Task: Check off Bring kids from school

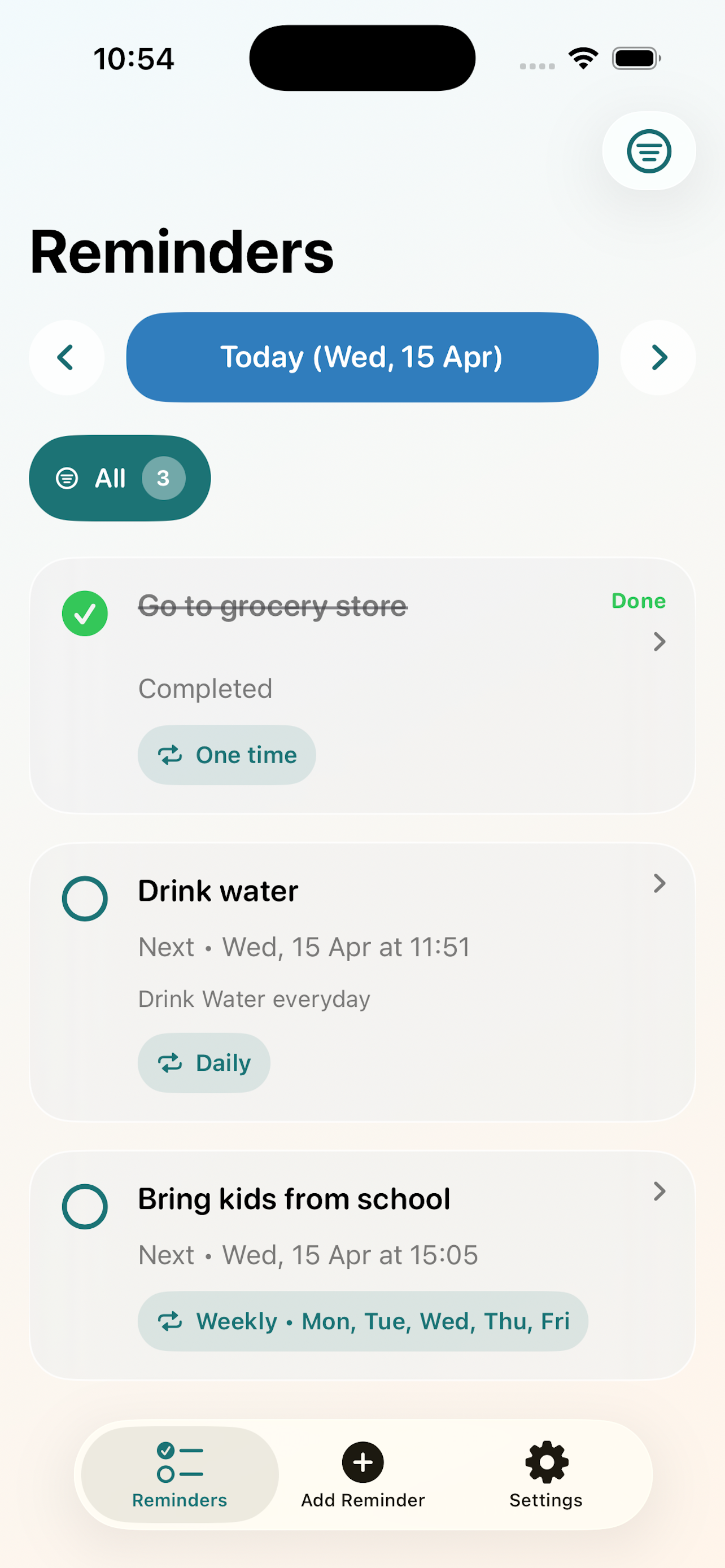Action: coord(85,1206)
